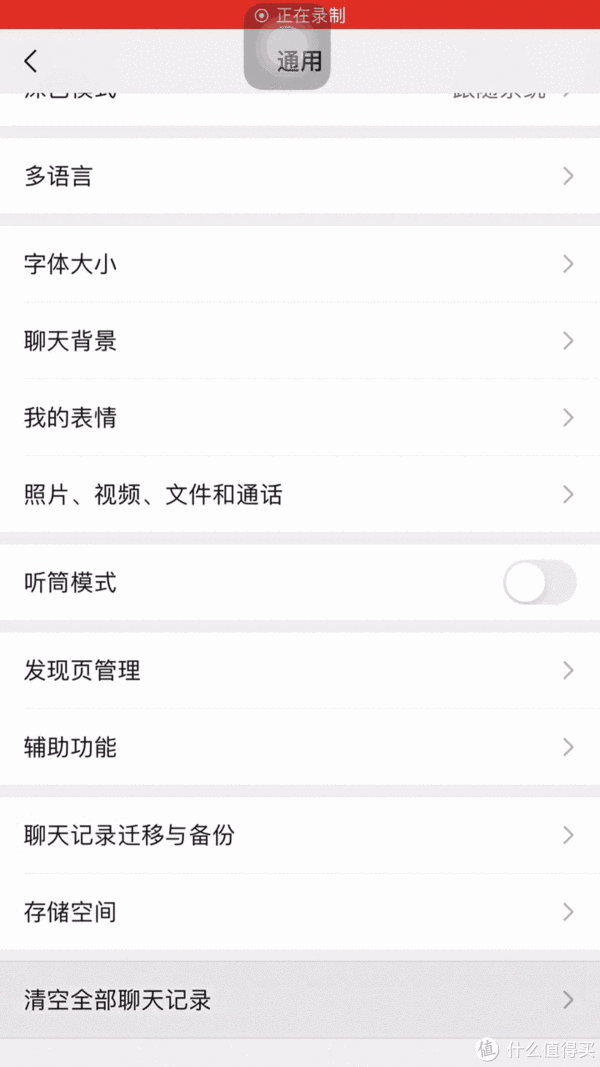Open 聊天背景 chat background

click(x=300, y=341)
